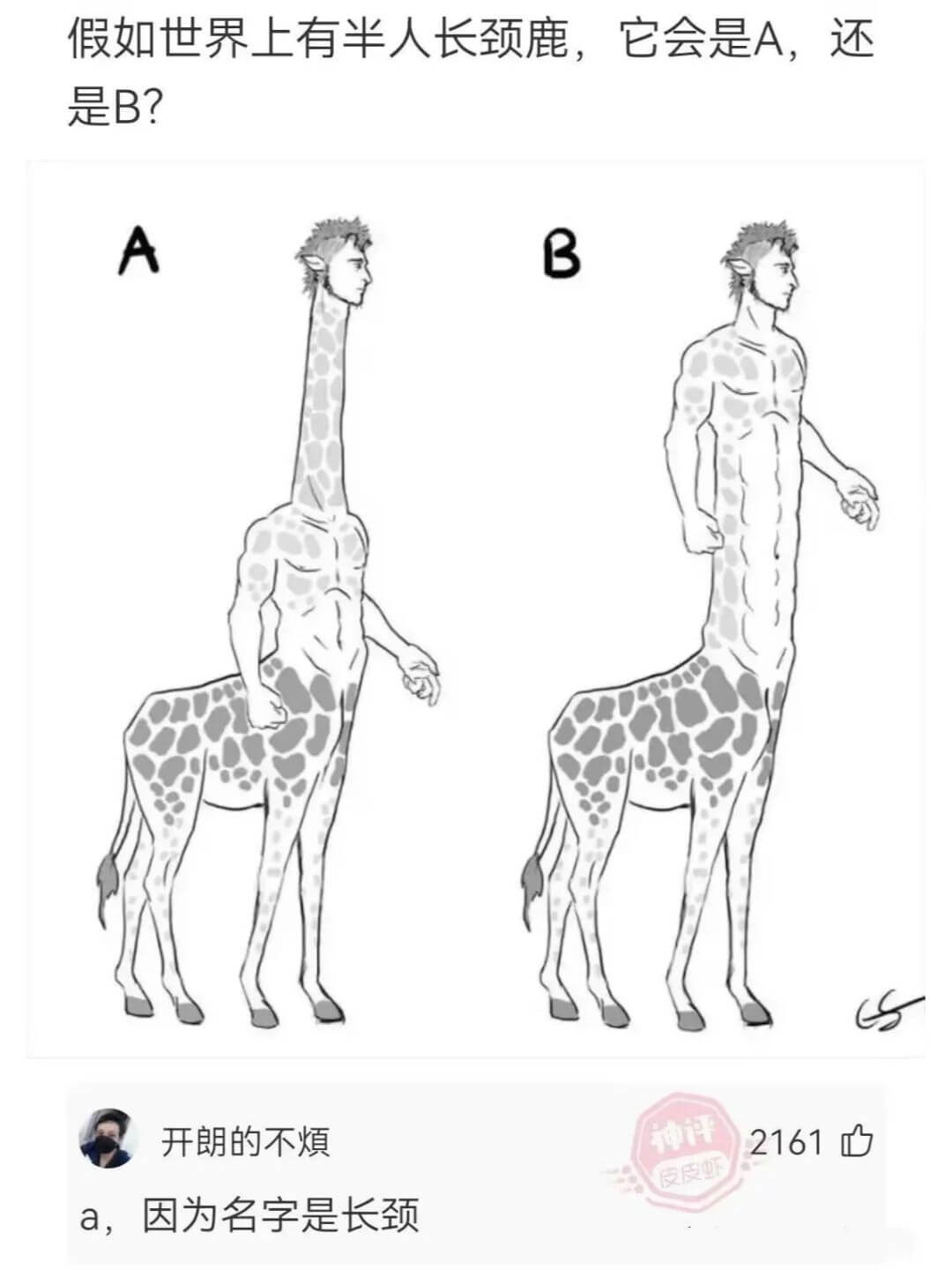The width and height of the screenshot is (952, 1270).
Task: Open the avatar of 开朗的不烦
Action: pos(107,1139)
